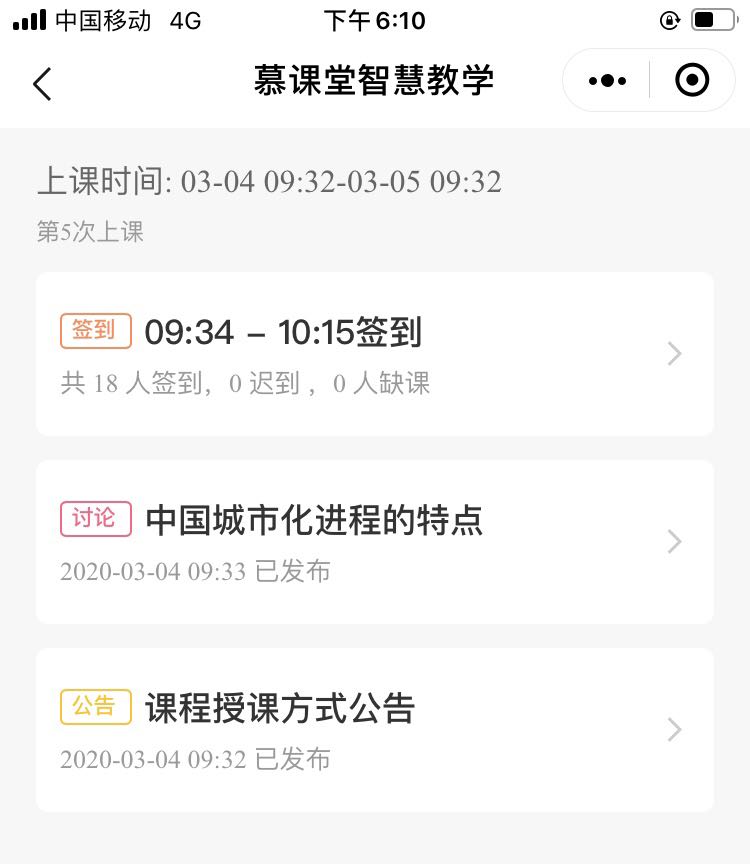Screen dimensions: 750x864
Task: Open the 中国城市化进程的特点 discussion
Action: coord(374,542)
